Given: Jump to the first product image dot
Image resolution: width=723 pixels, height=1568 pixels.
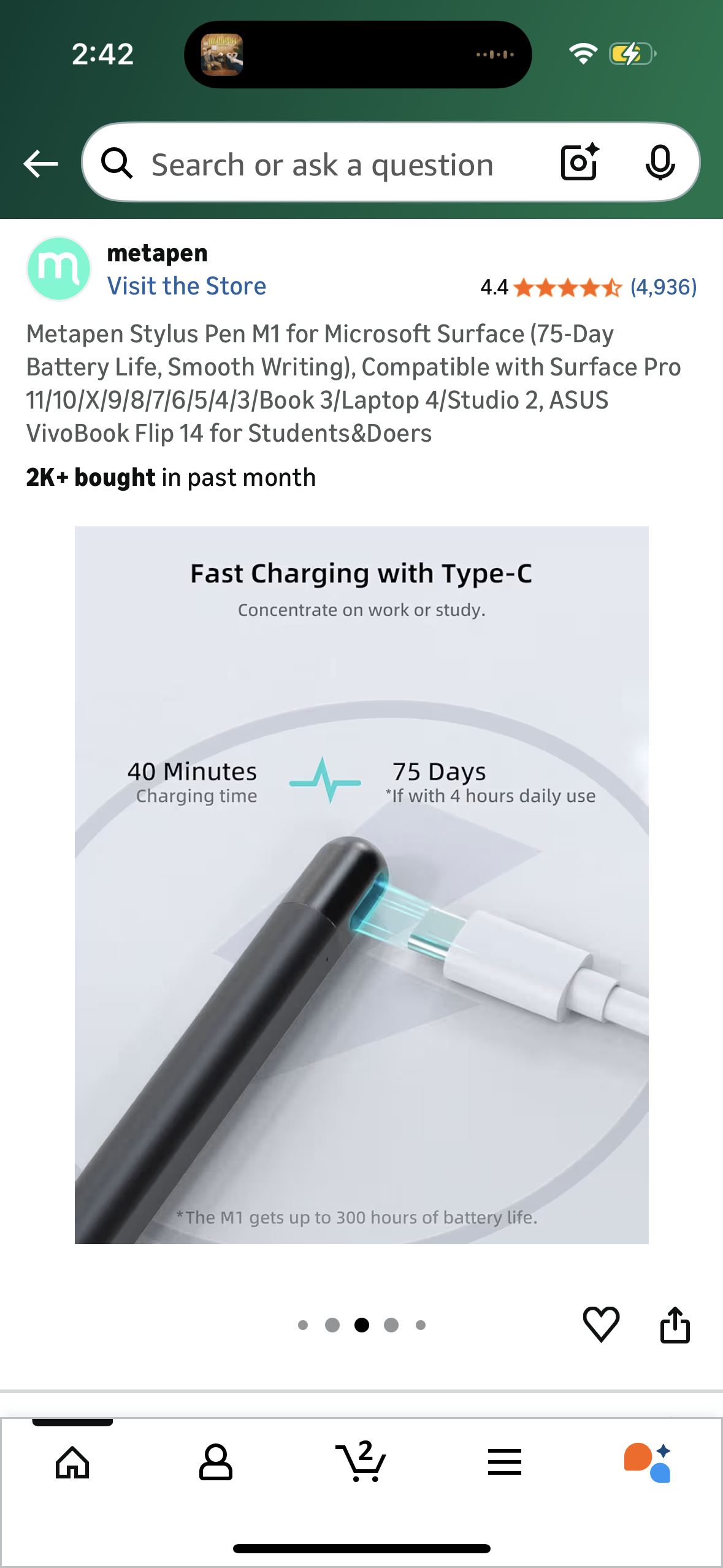Looking at the screenshot, I should click(x=304, y=1326).
